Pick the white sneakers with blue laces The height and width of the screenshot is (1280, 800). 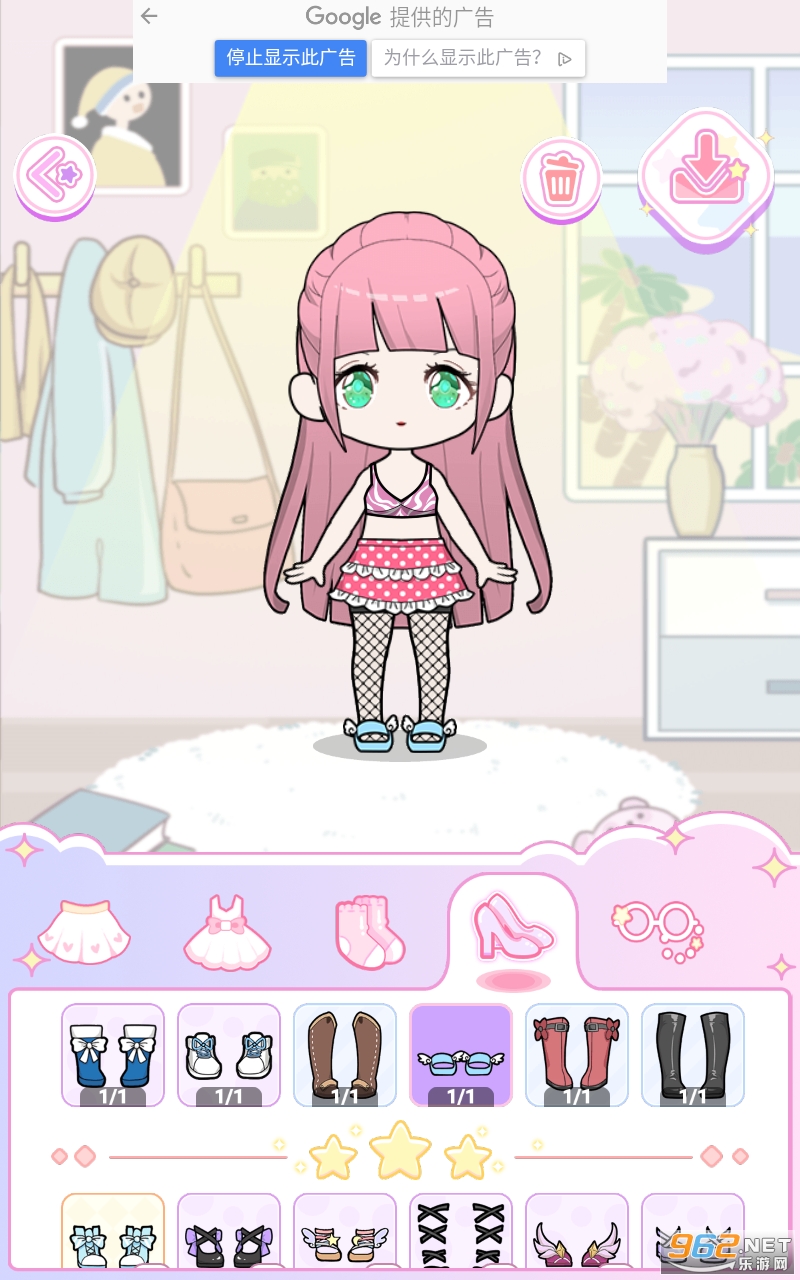click(x=229, y=1052)
